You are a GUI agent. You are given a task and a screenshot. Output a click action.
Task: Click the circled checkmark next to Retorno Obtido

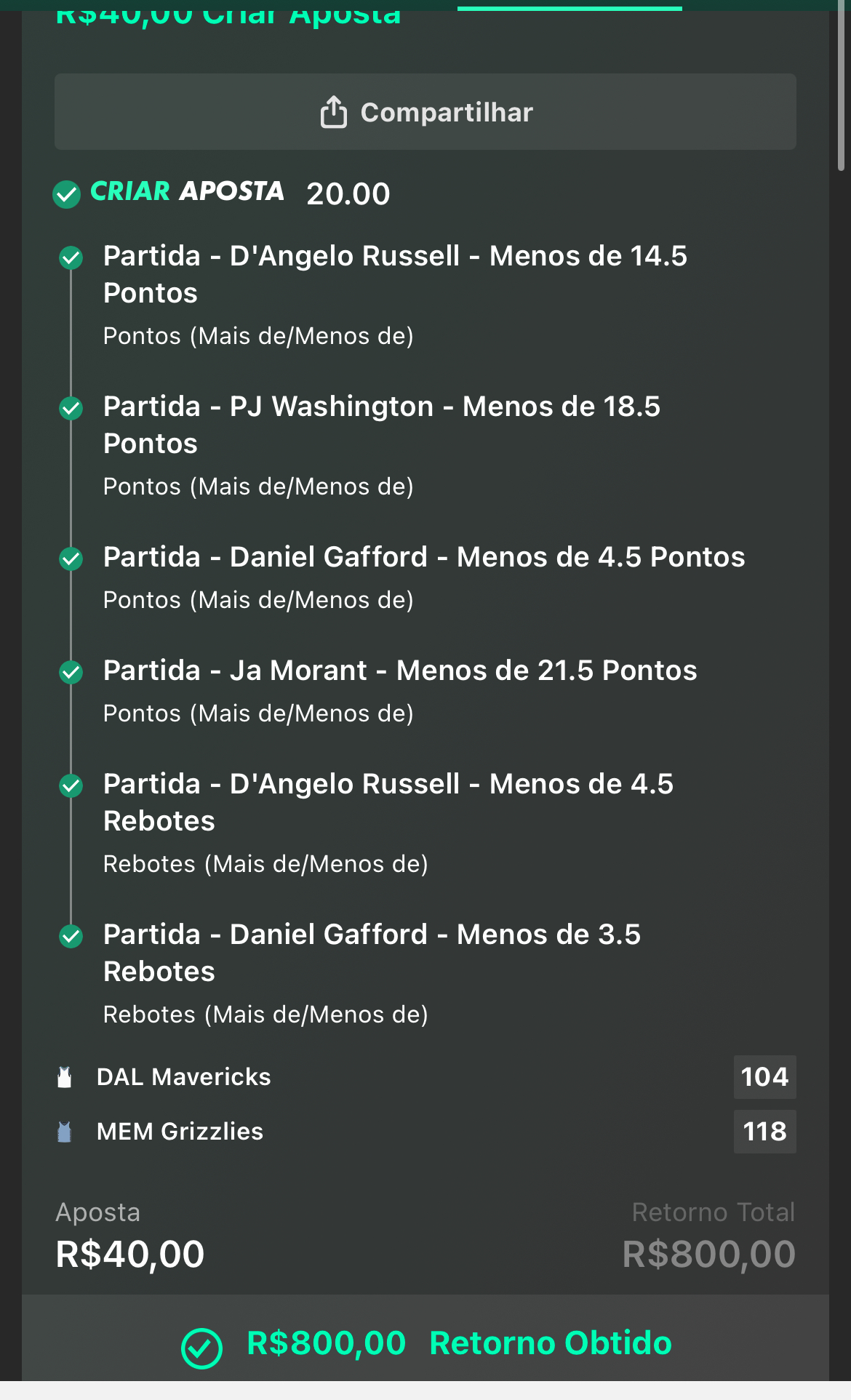pos(203,1344)
